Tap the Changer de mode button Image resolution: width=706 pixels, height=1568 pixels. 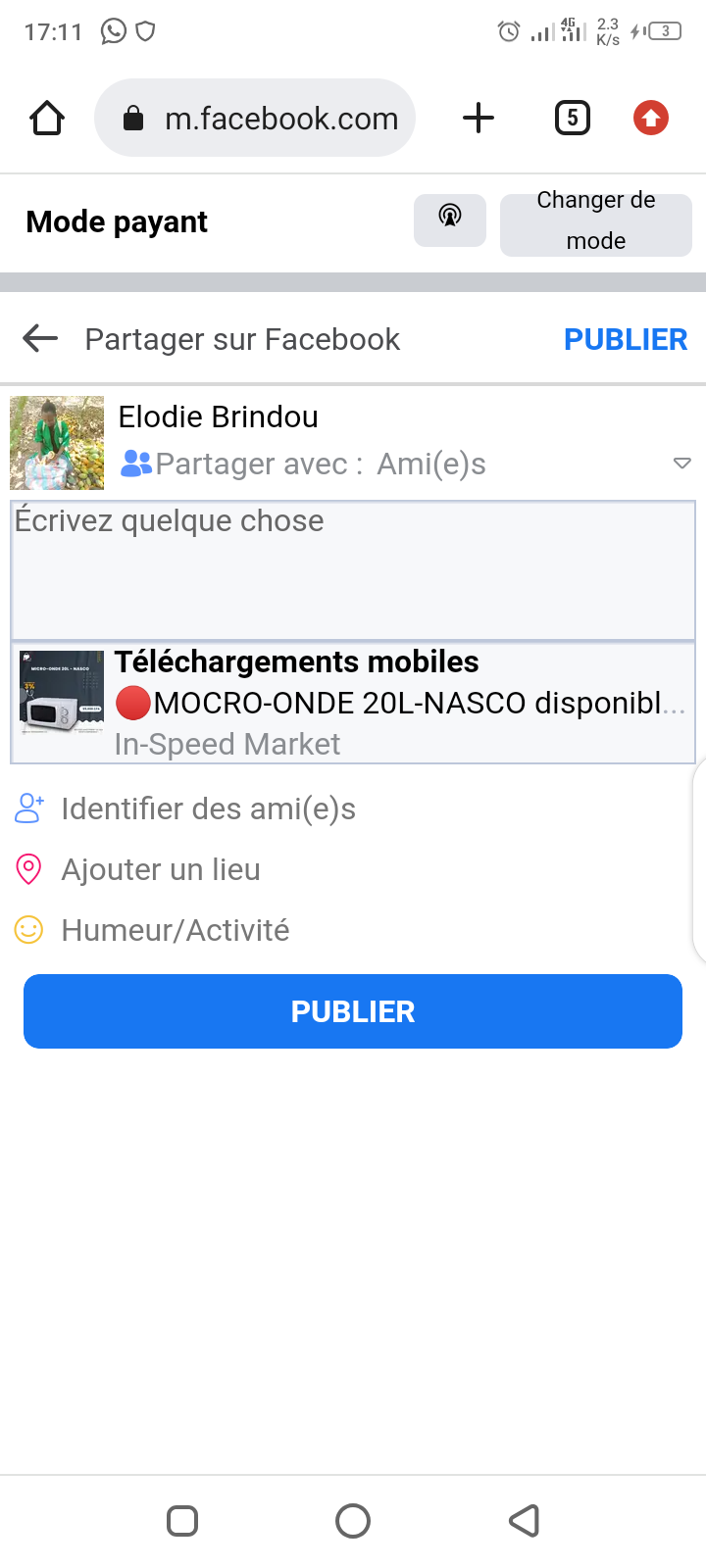[x=595, y=220]
